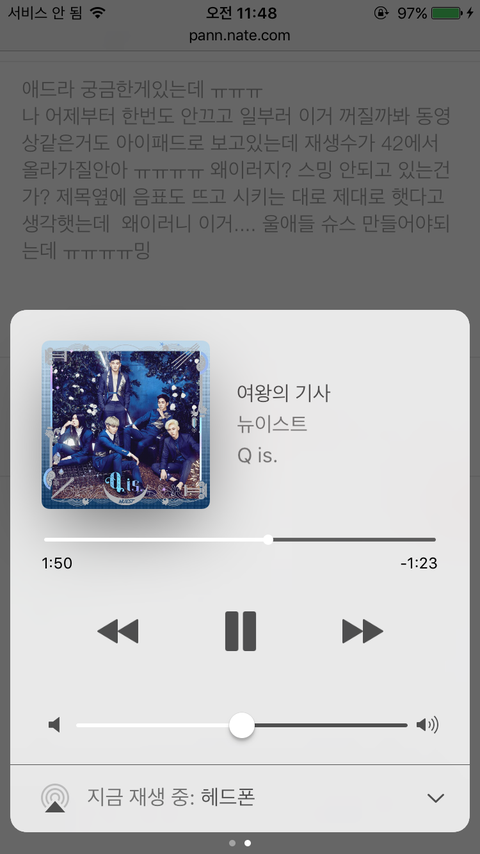Pause the currently playing song
Screen dimensions: 480x854
(x=240, y=631)
